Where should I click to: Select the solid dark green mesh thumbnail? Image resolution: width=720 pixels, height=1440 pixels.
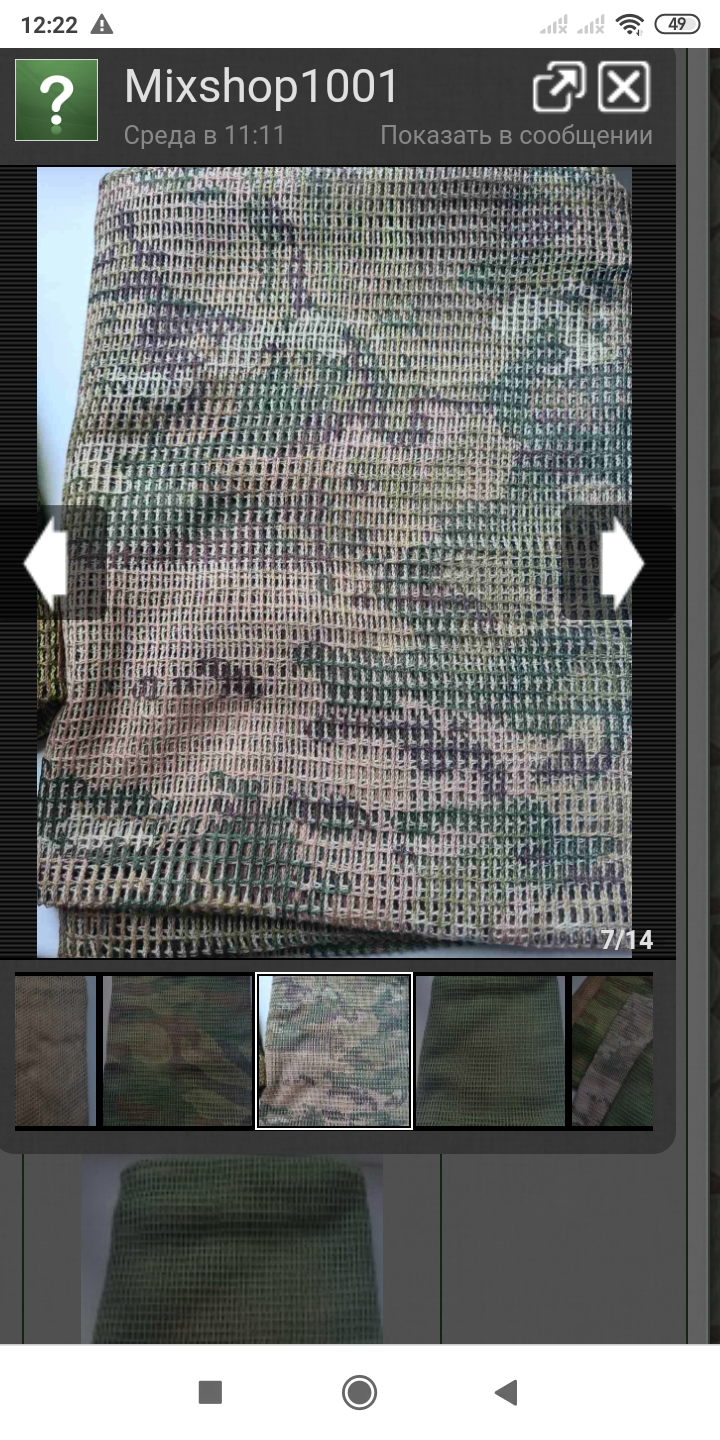pyautogui.click(x=490, y=1051)
